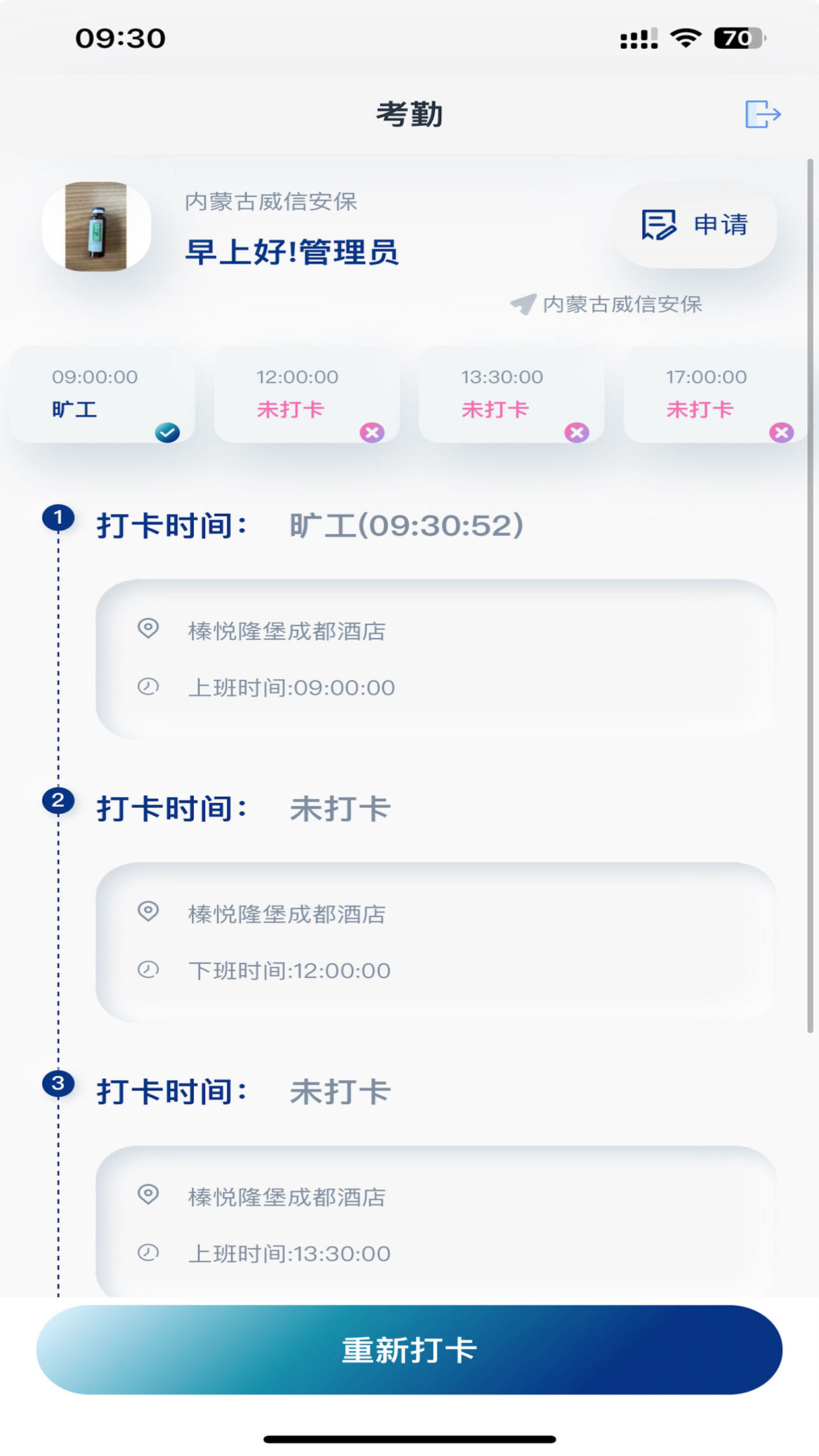Open the 申请 application form icon
Screen dimensions: 819x1456
tap(658, 224)
